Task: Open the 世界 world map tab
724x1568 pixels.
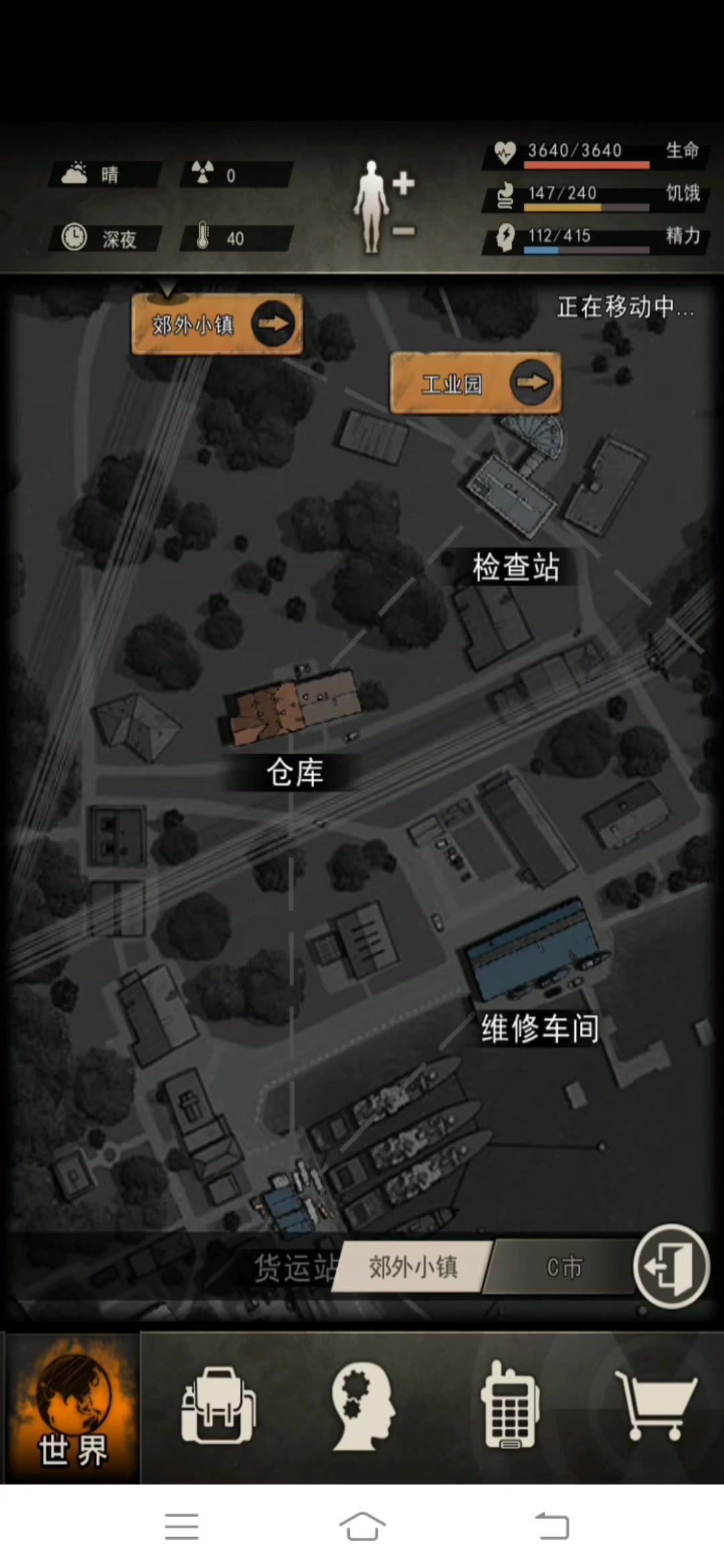Action: pyautogui.click(x=72, y=1408)
